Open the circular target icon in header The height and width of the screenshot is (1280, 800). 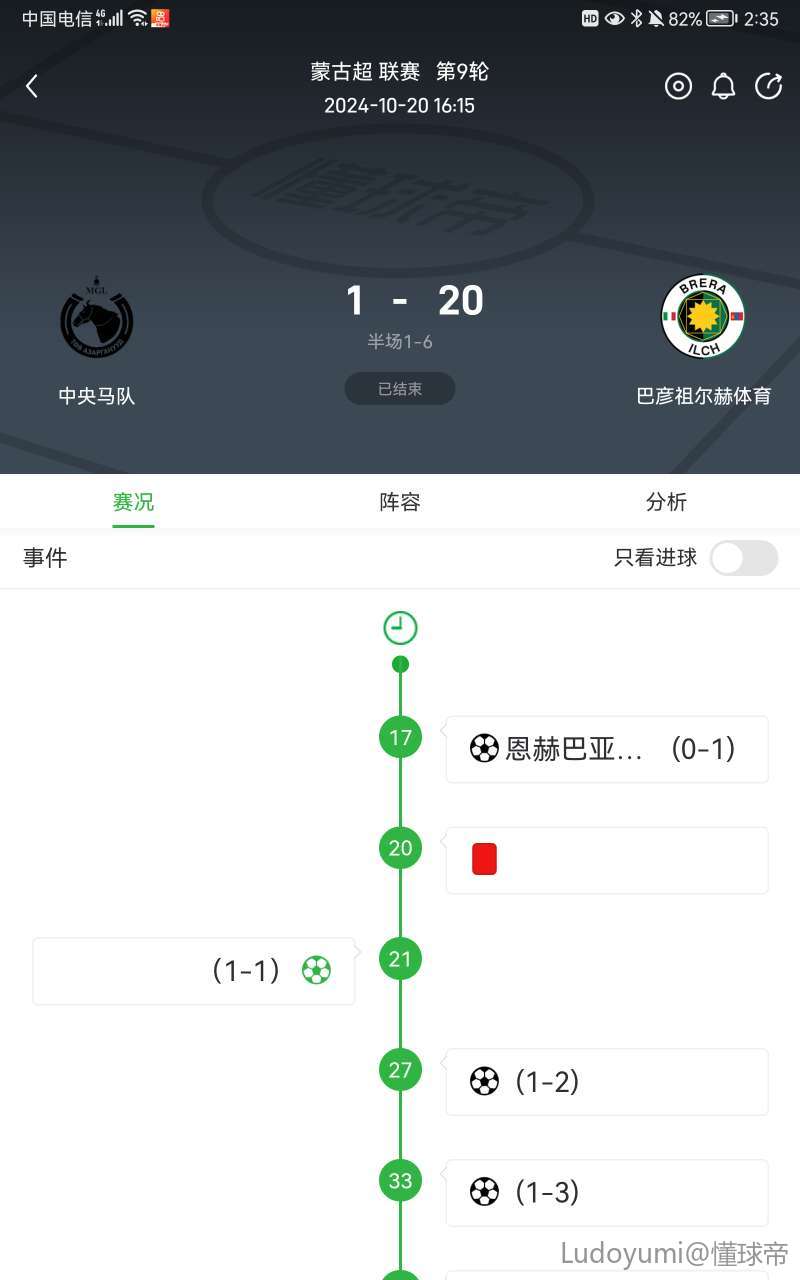point(678,87)
